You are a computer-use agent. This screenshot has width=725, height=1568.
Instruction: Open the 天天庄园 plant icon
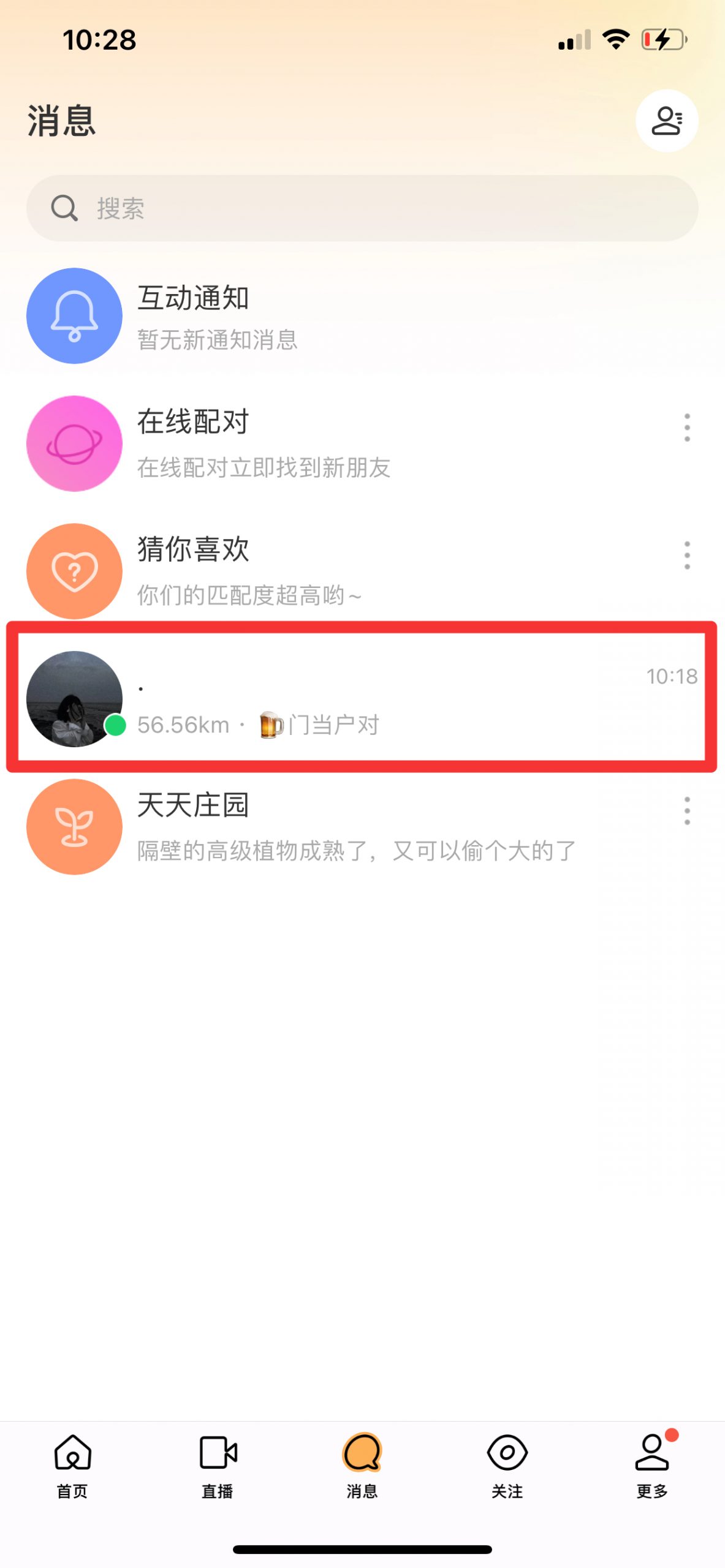point(74,826)
